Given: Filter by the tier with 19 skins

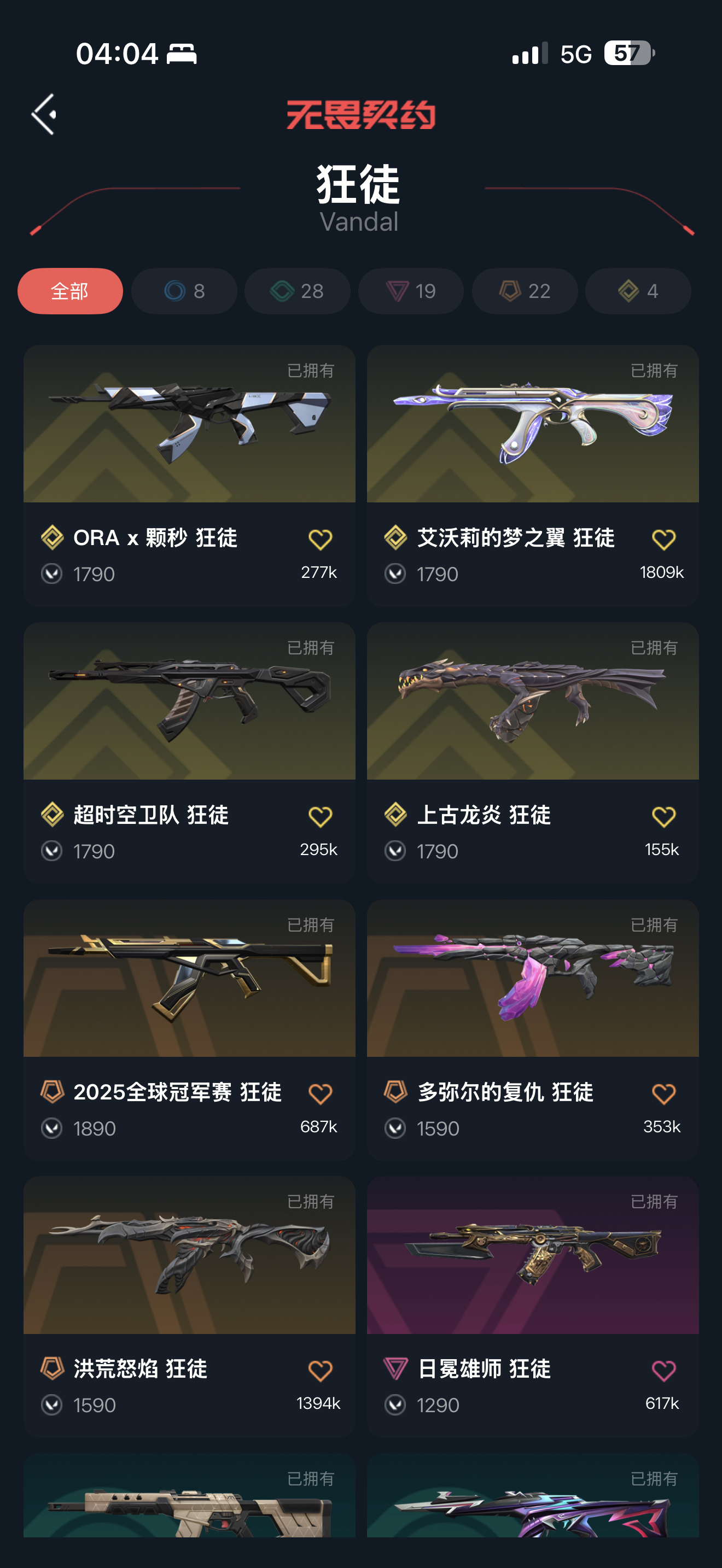Looking at the screenshot, I should 411,291.
